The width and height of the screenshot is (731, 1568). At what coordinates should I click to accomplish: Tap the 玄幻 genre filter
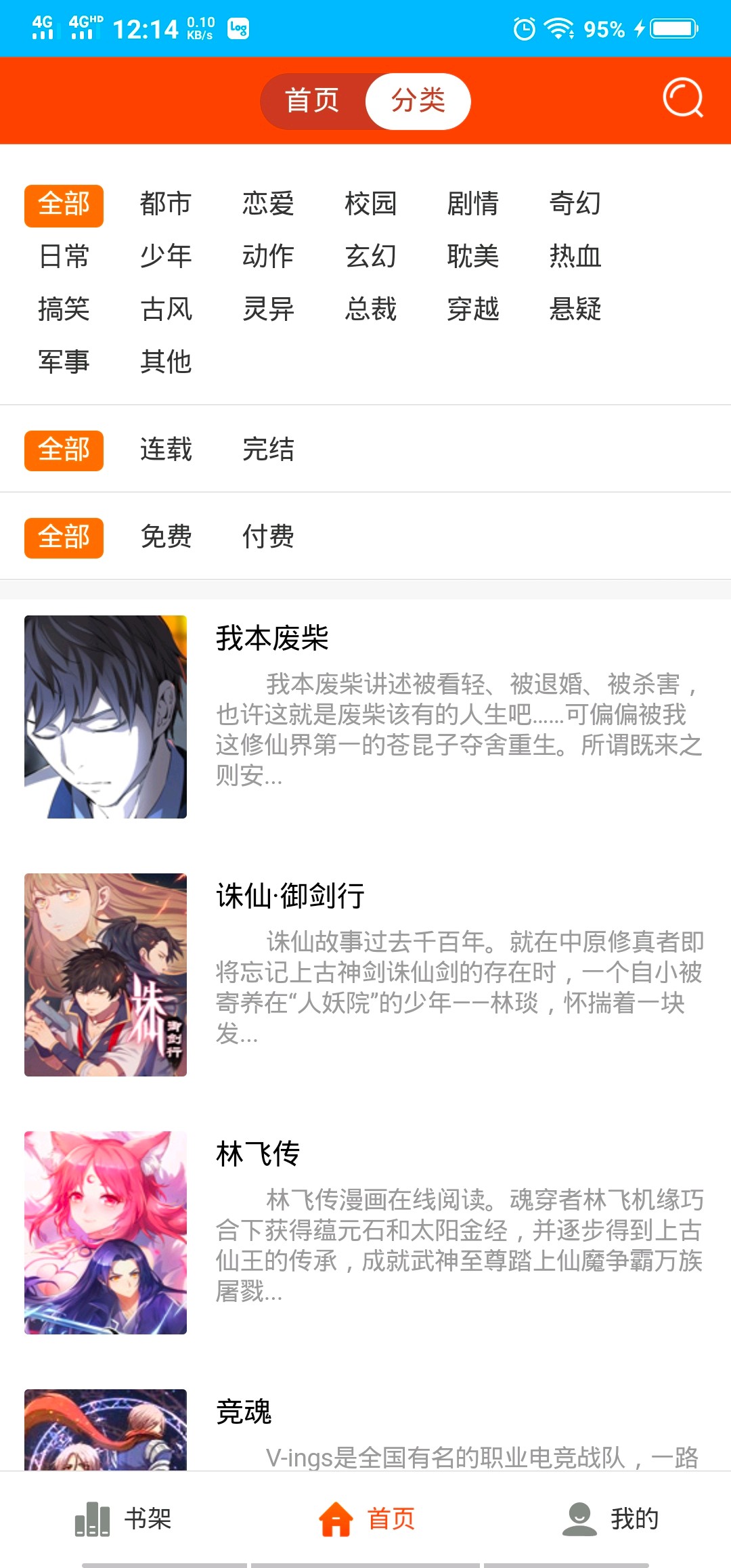370,257
